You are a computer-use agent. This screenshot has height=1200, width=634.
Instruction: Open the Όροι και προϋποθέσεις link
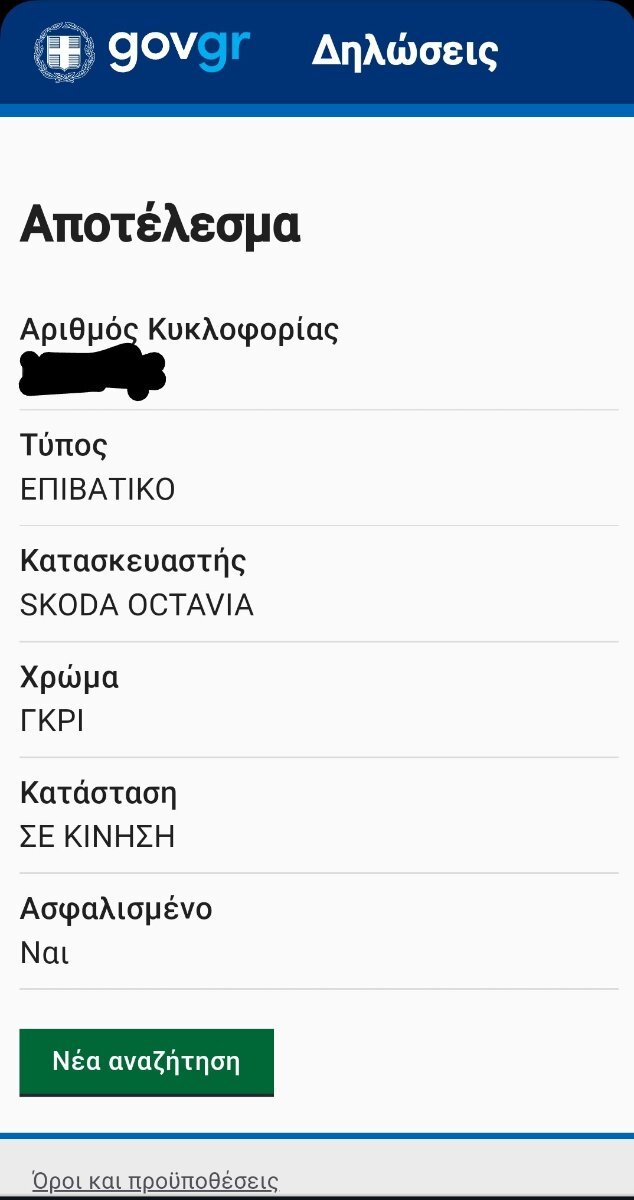coord(155,1181)
